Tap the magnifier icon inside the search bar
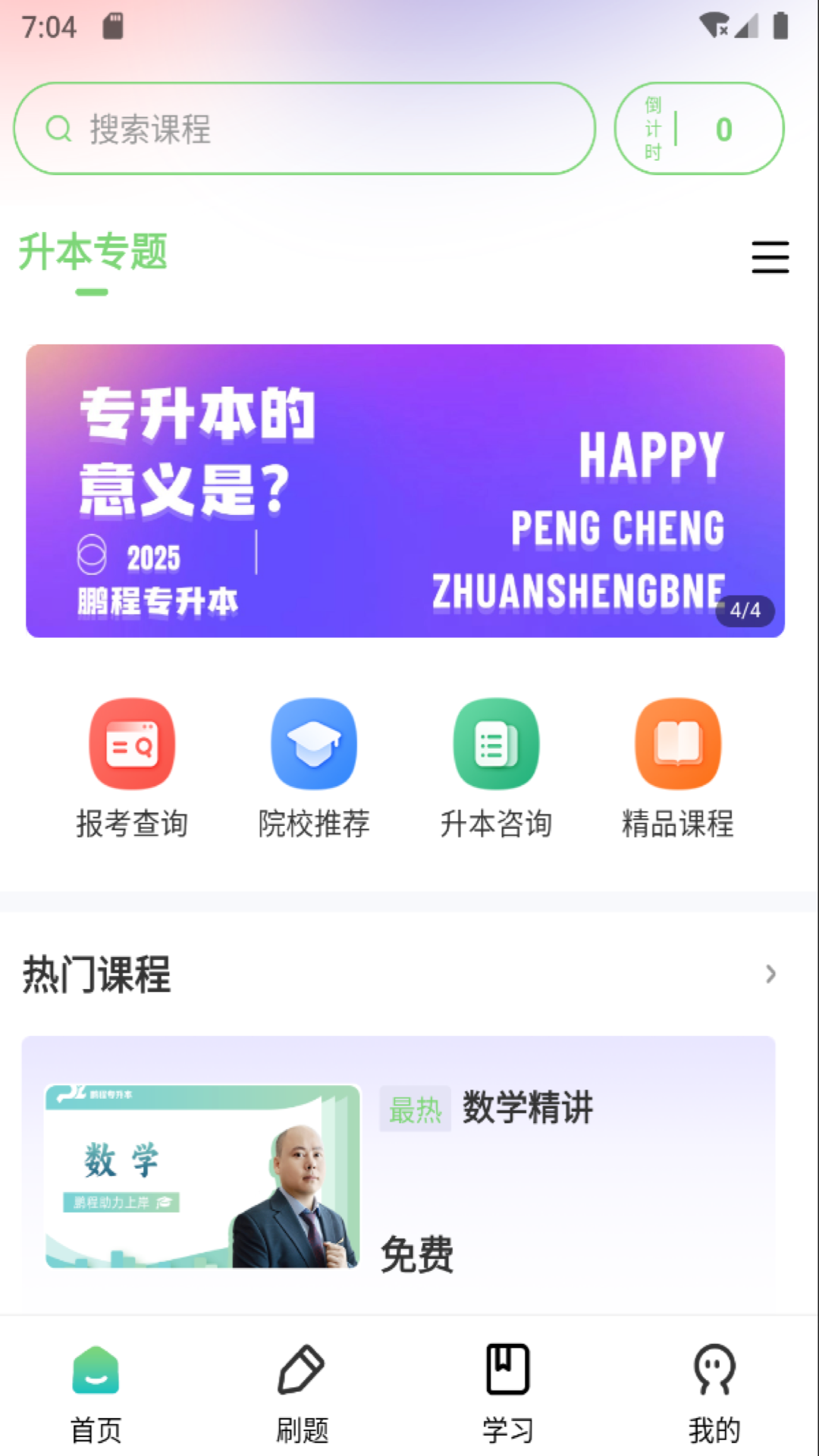The image size is (819, 1456). [x=59, y=128]
